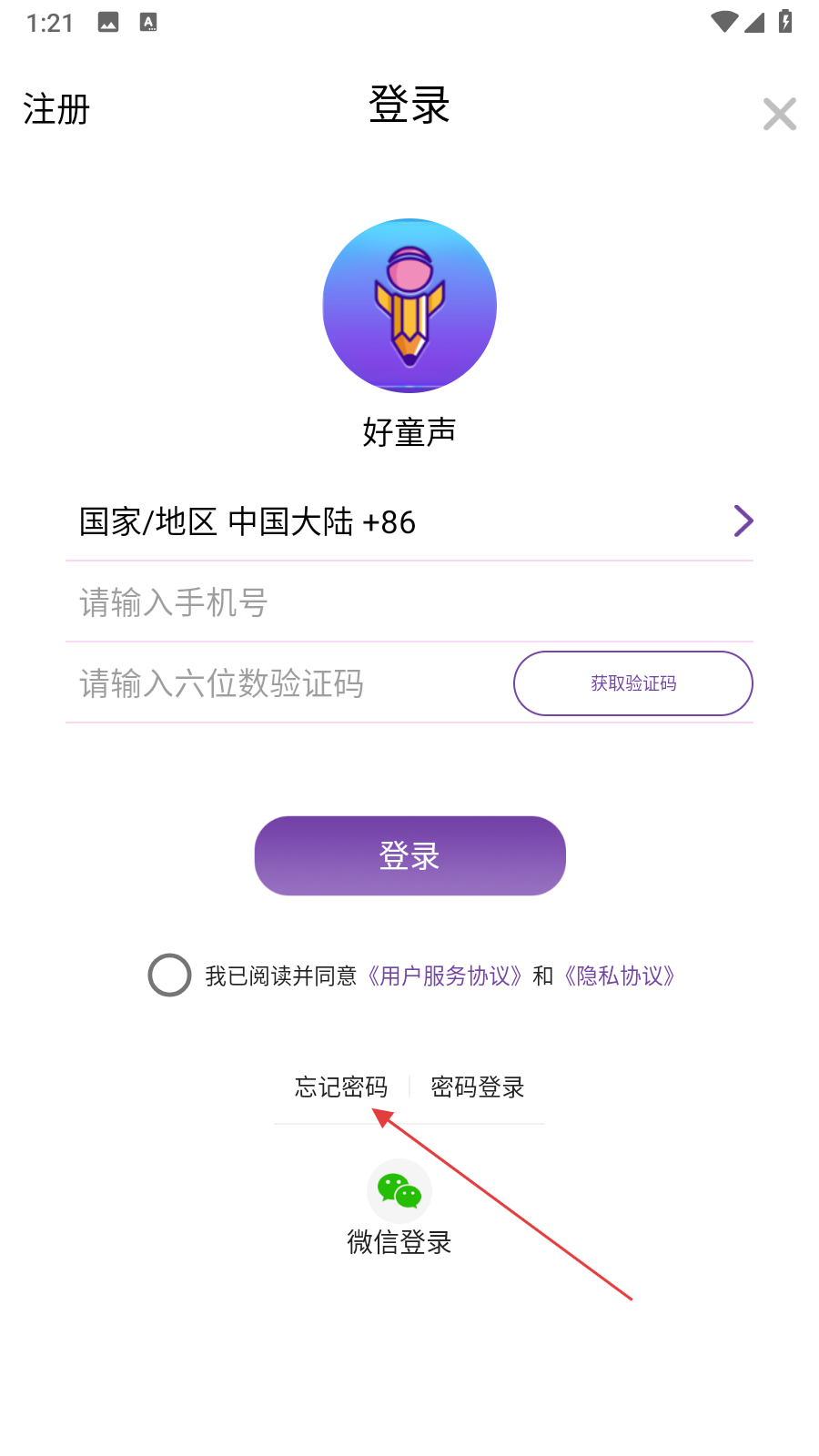Close the login screen
819x1456 pixels.
point(780,114)
